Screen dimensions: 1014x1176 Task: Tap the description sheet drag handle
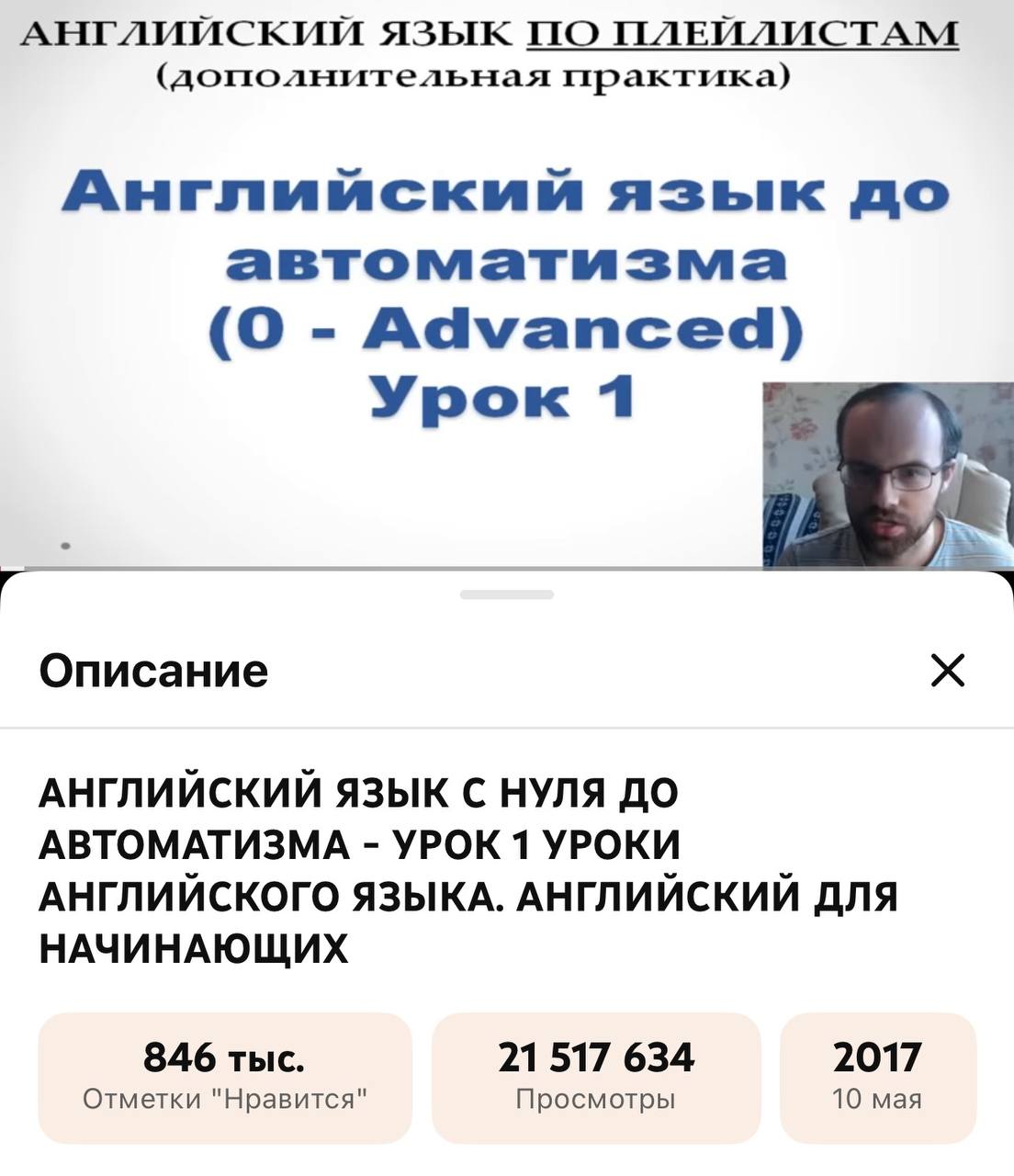pyautogui.click(x=506, y=594)
